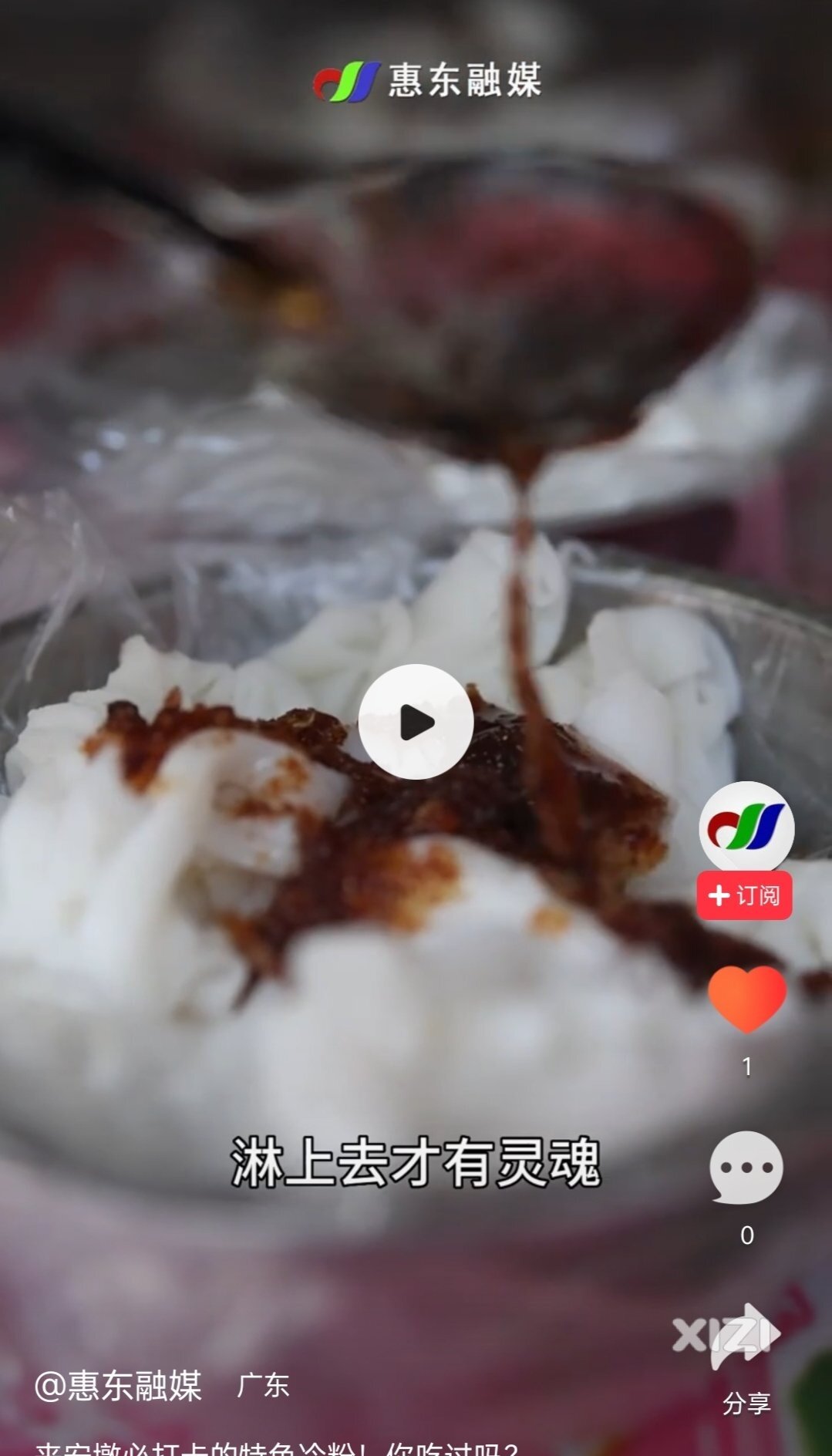Viewport: 832px width, 1456px height.
Task: Open the comments bubble
Action: coord(746,1168)
